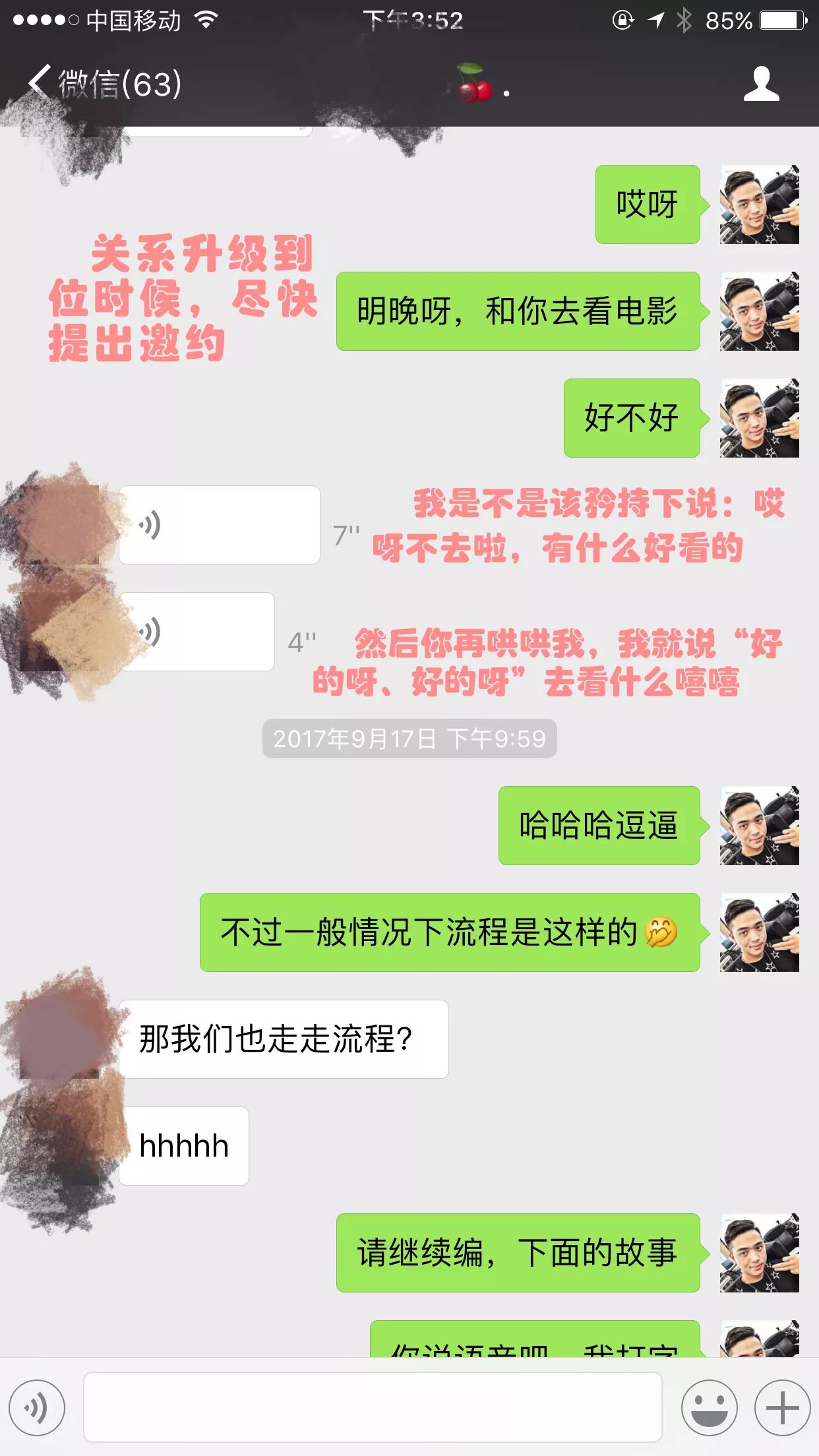Open sender's avatar beside the 哎呀 message
The height and width of the screenshot is (1456, 819).
point(759,204)
